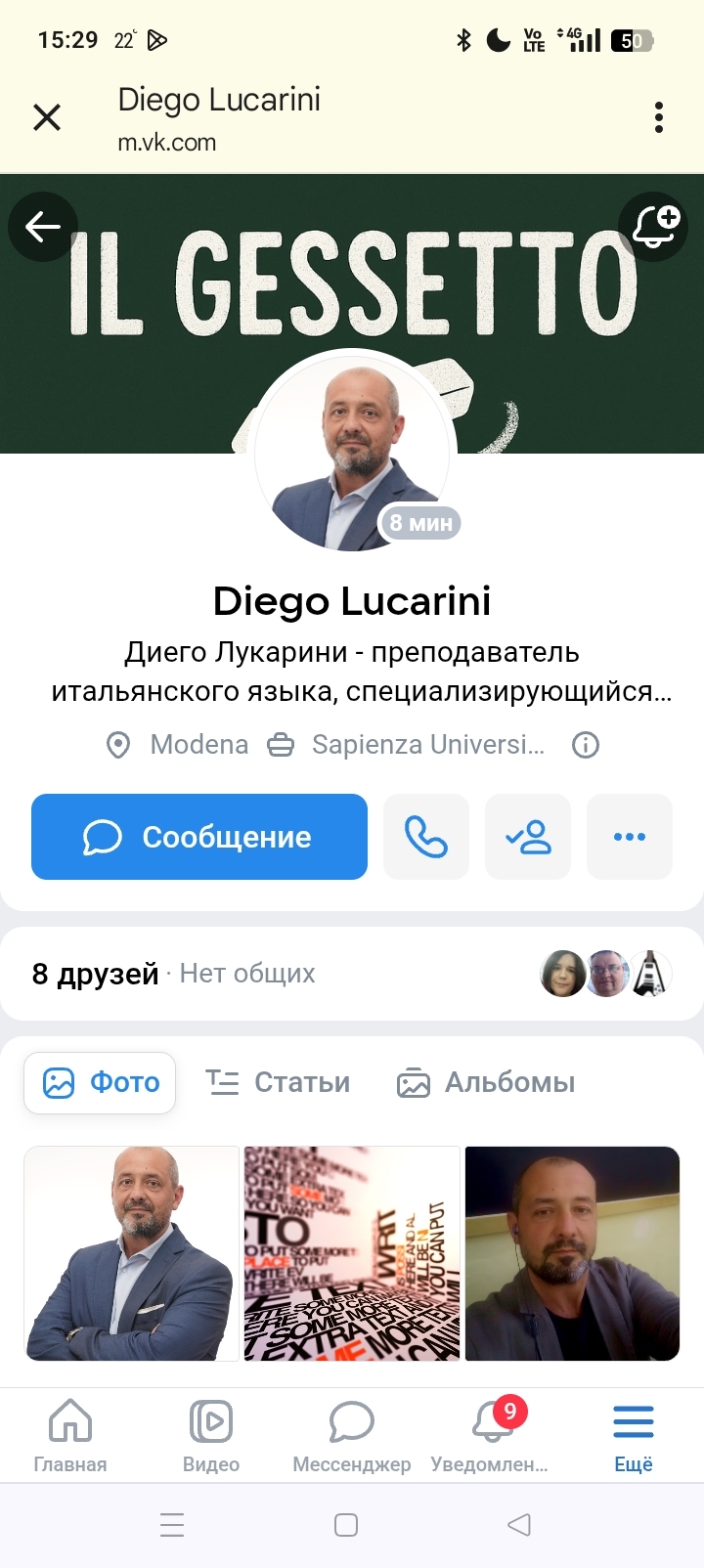
Task: Switch to the Альбомы tab
Action: [x=486, y=1082]
